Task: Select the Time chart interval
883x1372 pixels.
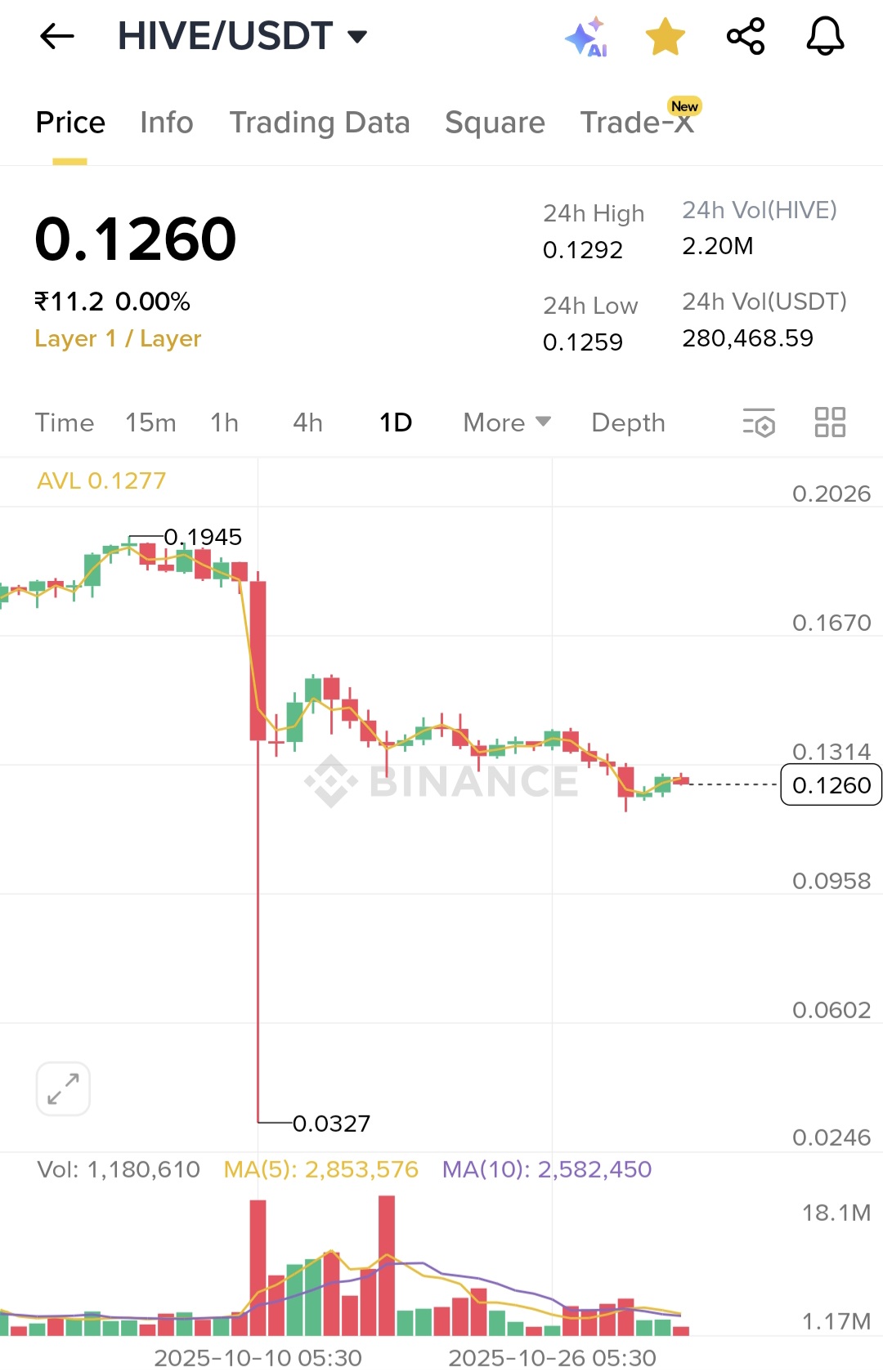Action: (64, 422)
